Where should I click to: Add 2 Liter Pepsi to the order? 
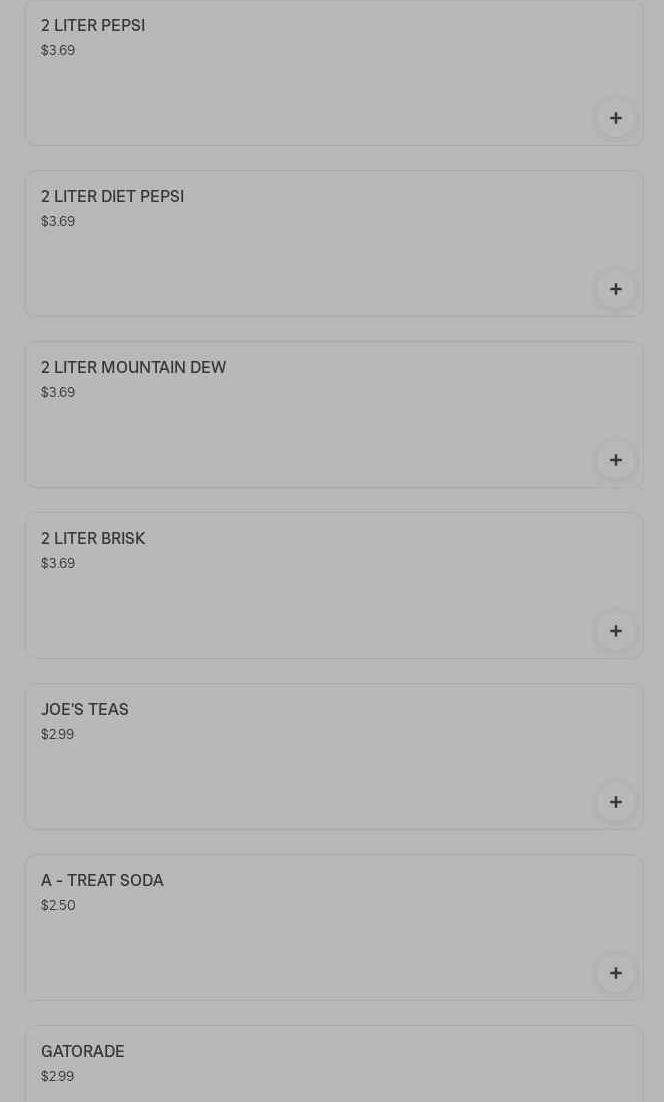pos(615,118)
